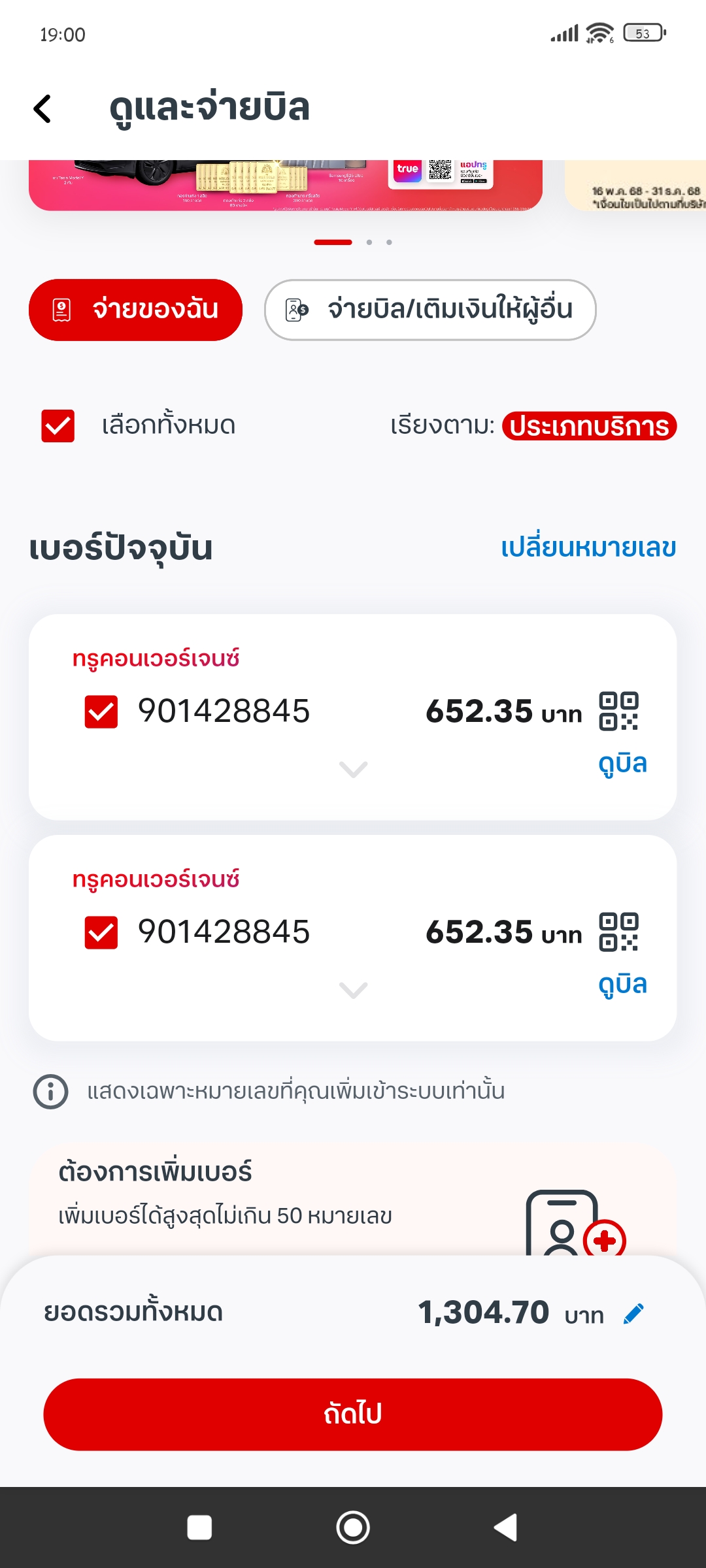This screenshot has width=706, height=1568.
Task: Open ดูบิล in the second bill card
Action: [622, 985]
